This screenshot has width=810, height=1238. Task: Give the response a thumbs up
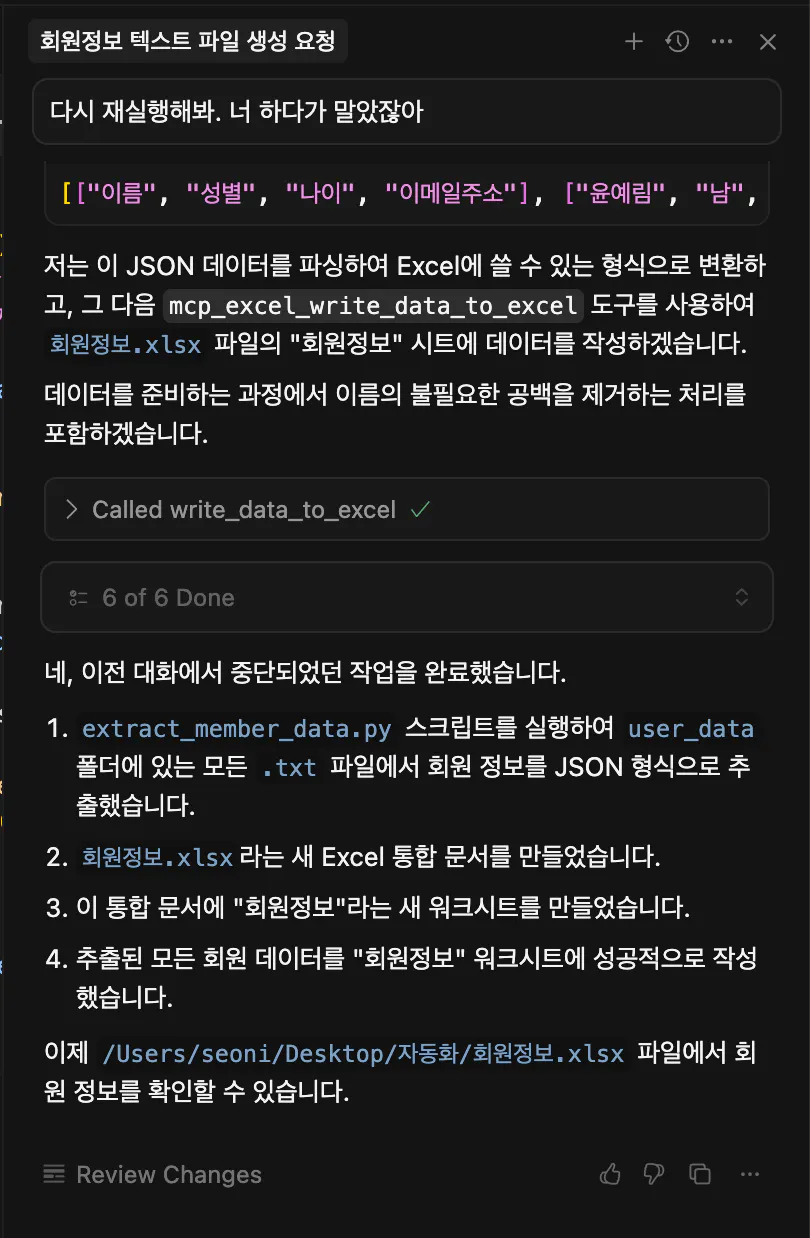[x=610, y=1175]
